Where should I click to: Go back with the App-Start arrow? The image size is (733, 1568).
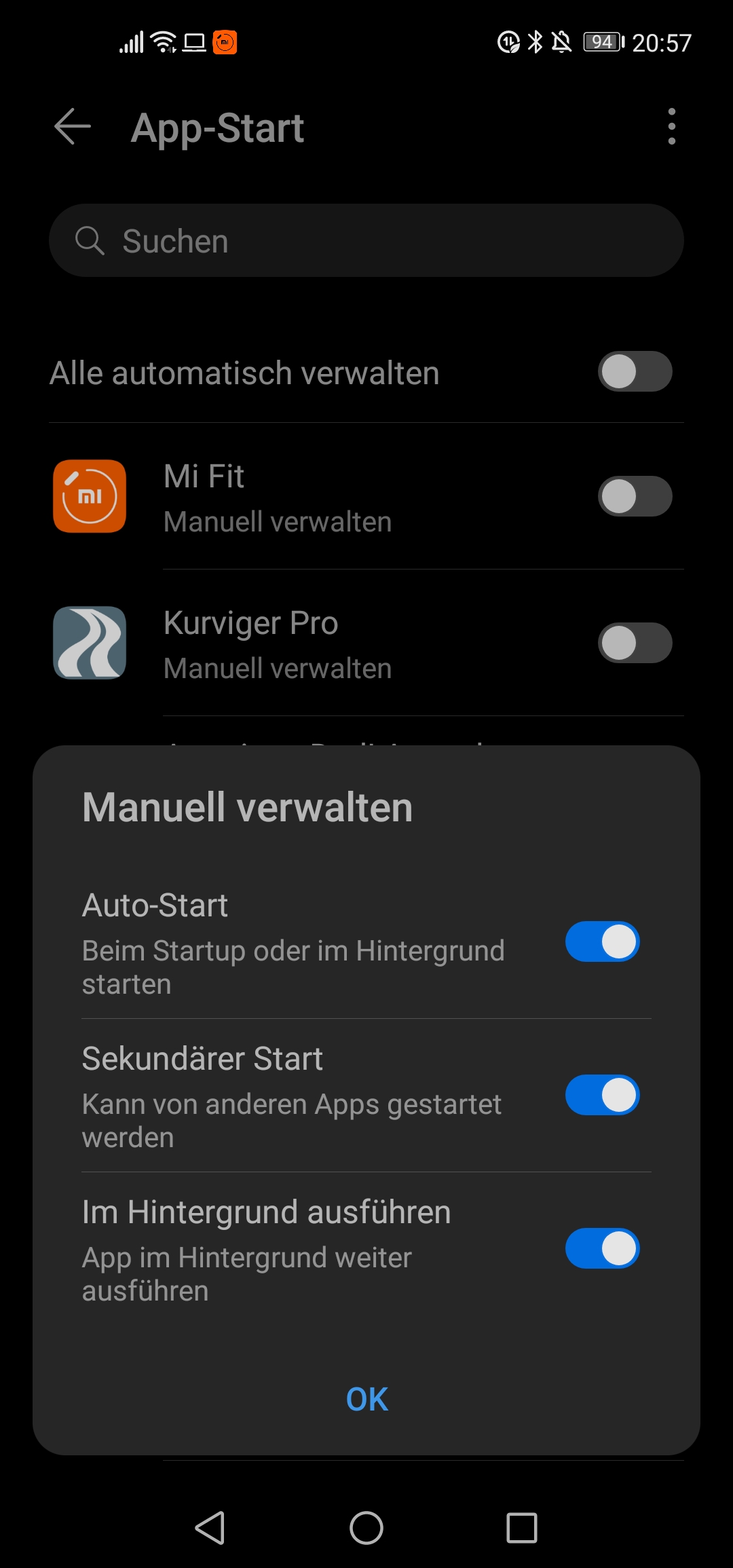click(73, 127)
